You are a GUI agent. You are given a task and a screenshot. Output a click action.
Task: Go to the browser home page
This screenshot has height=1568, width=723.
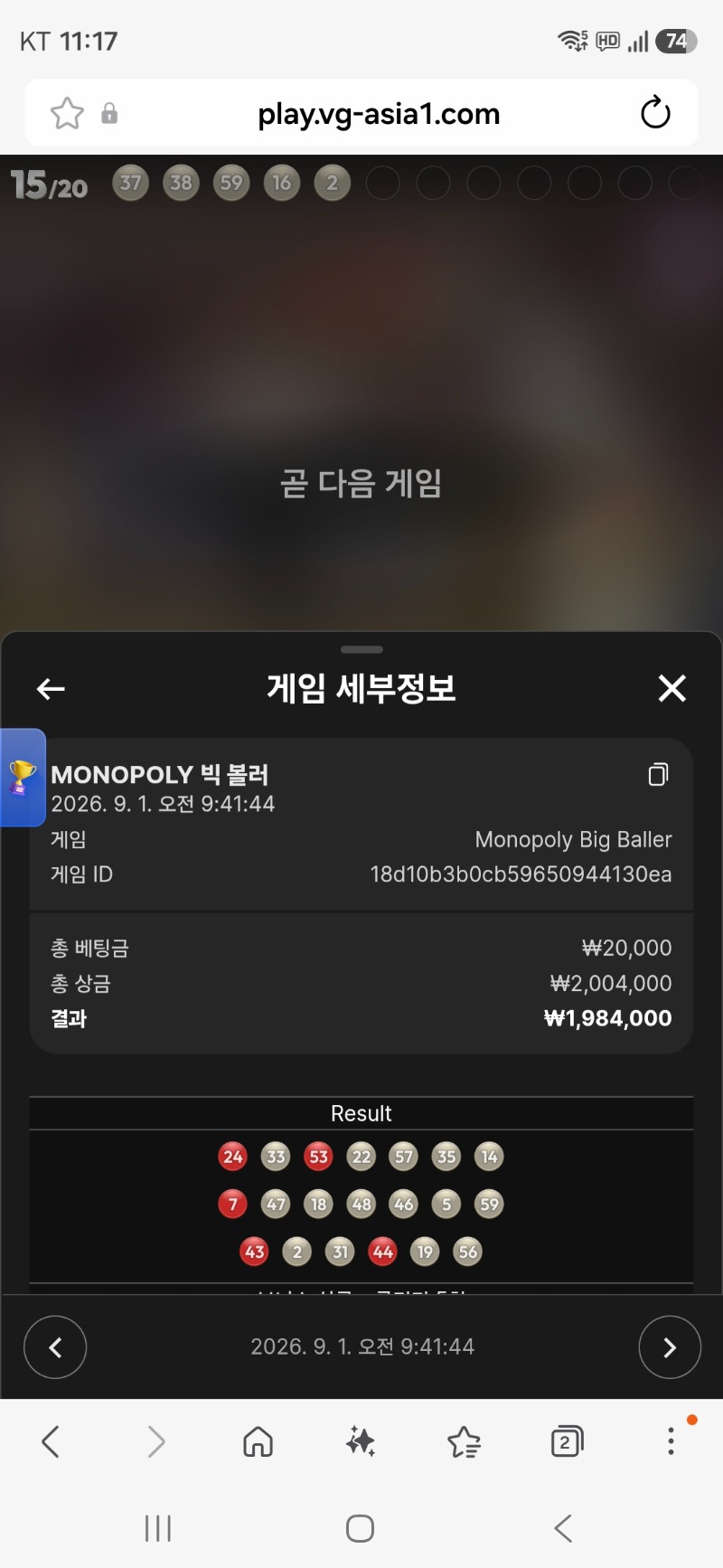tap(258, 1441)
